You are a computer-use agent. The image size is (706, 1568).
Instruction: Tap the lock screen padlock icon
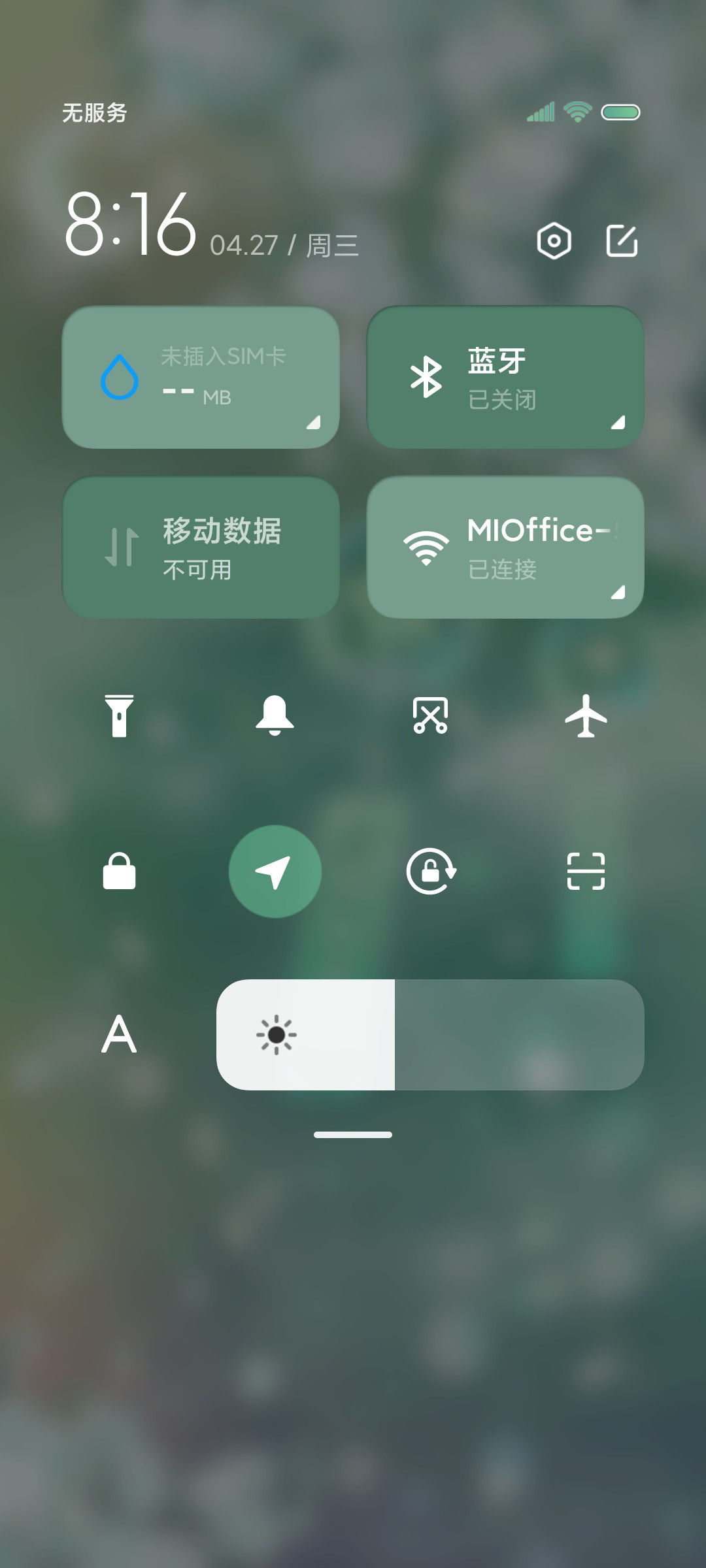click(x=119, y=871)
